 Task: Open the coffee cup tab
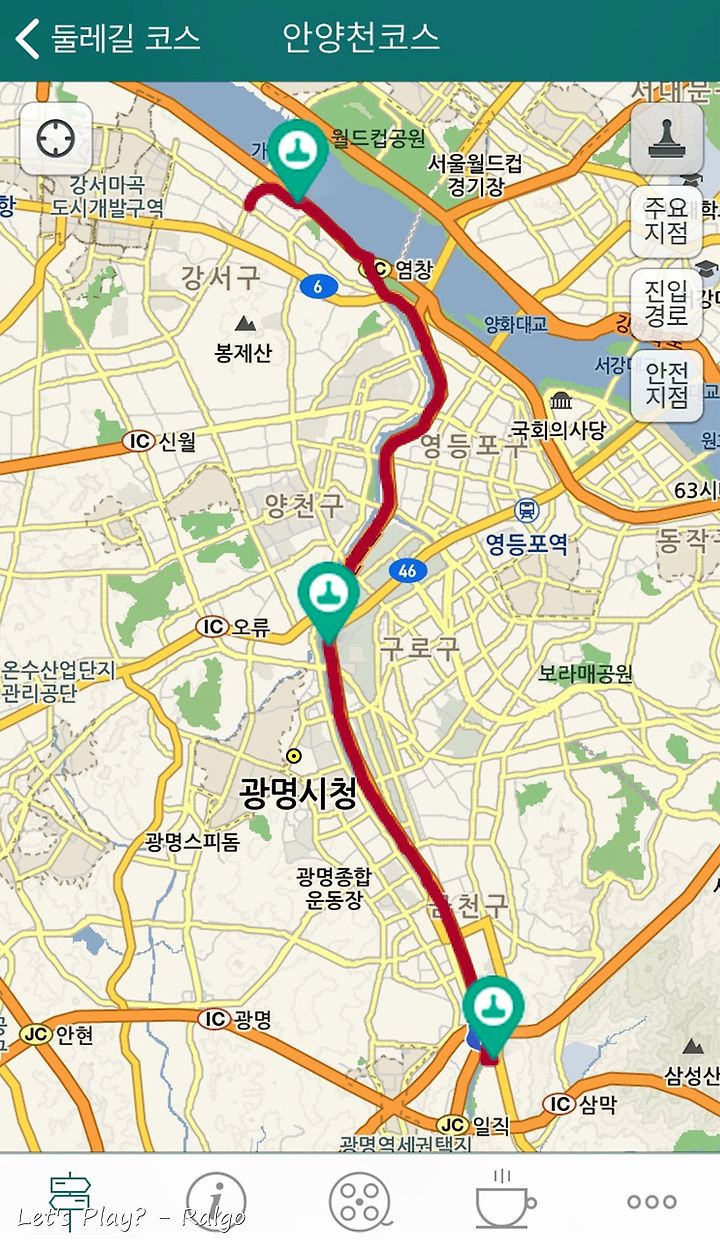click(504, 1198)
